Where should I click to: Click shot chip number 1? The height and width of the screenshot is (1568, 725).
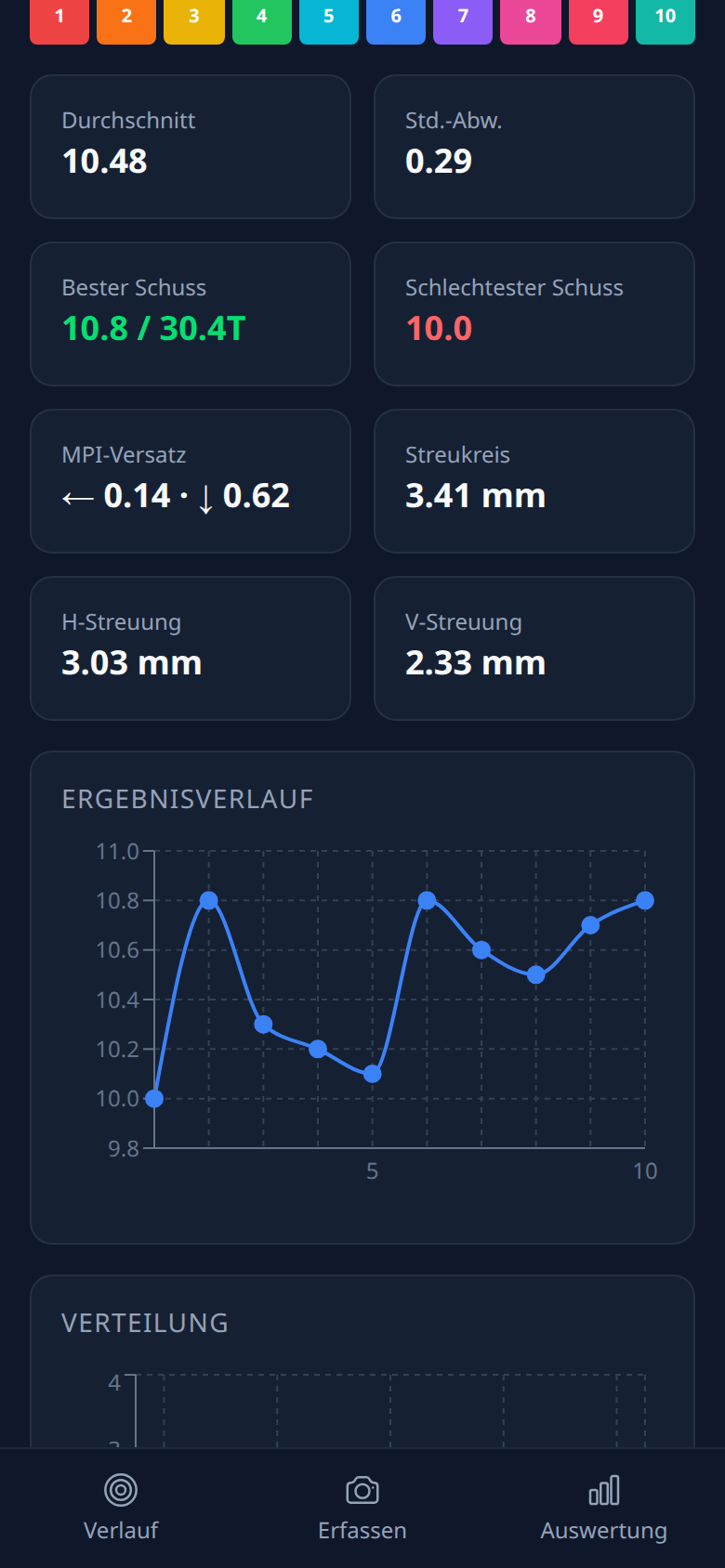coord(59,17)
